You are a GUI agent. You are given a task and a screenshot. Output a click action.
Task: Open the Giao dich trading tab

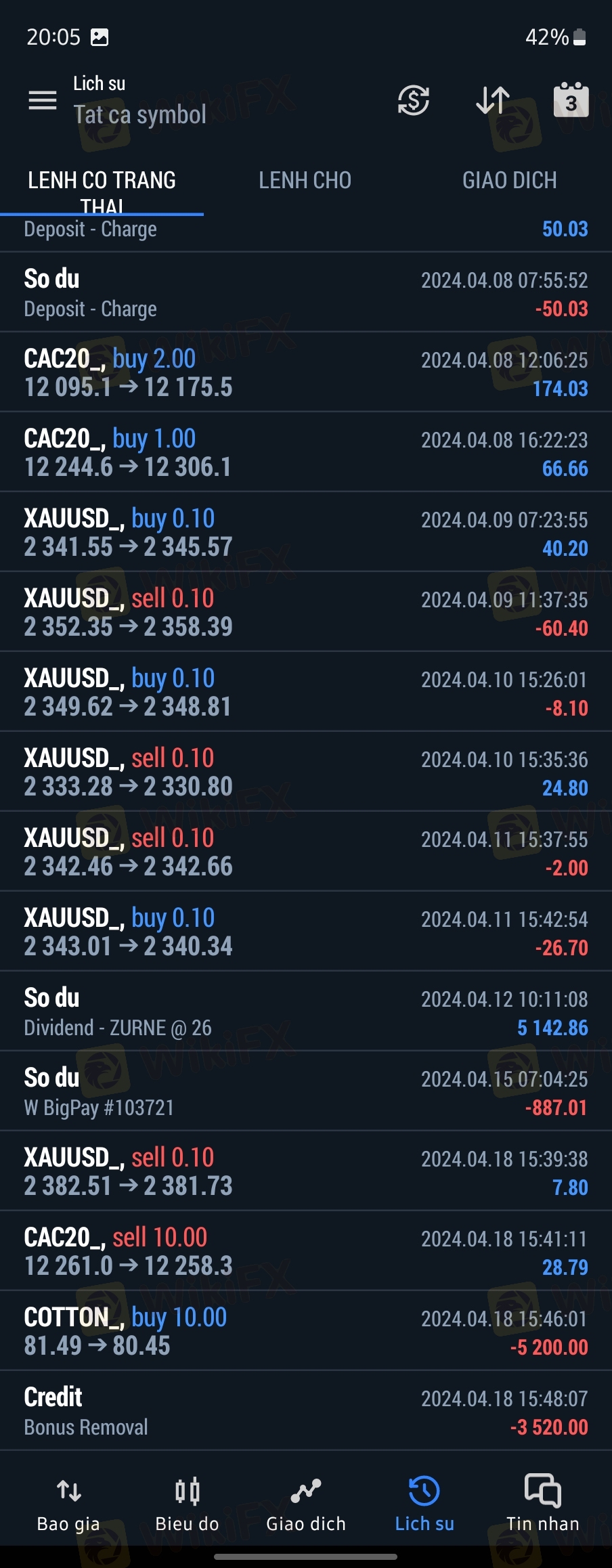coord(306,1504)
